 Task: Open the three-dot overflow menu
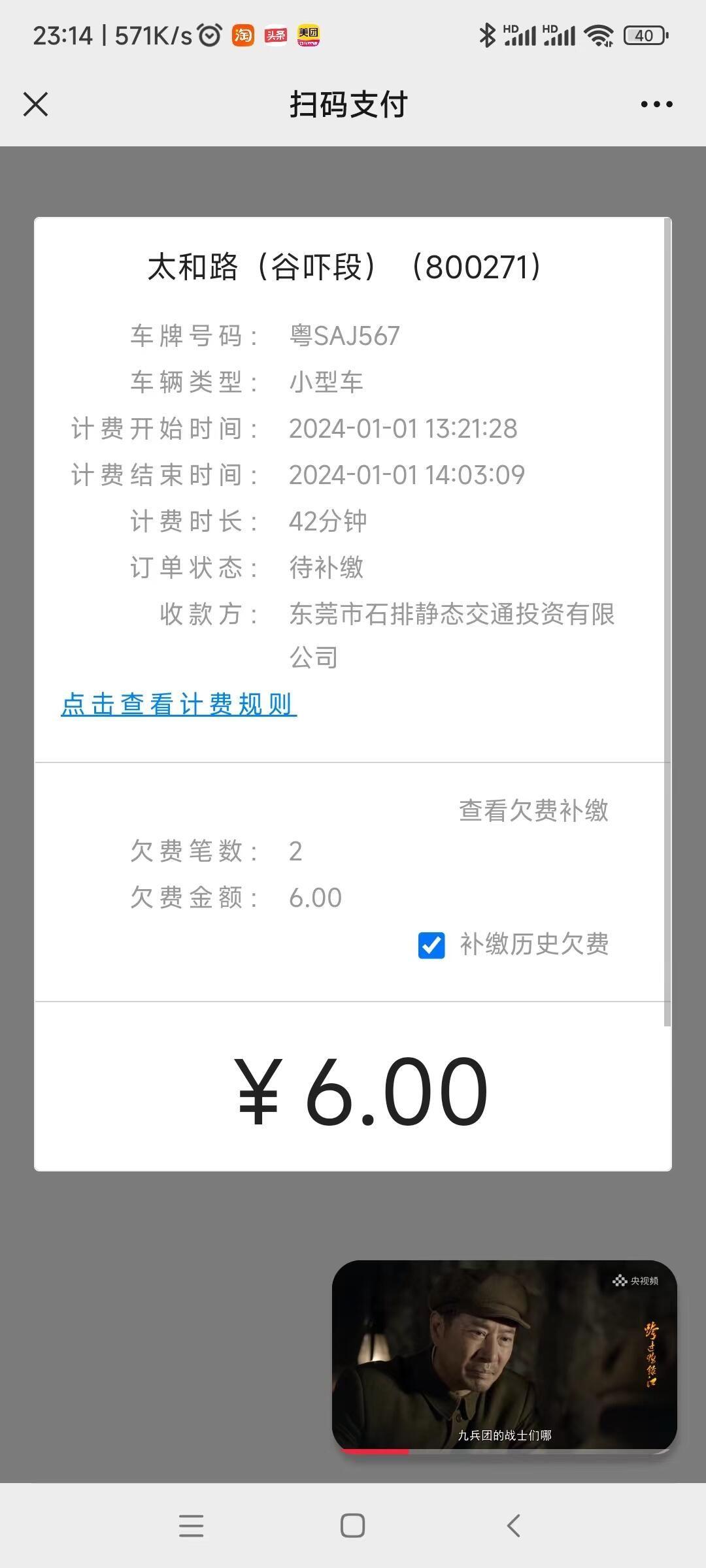656,104
